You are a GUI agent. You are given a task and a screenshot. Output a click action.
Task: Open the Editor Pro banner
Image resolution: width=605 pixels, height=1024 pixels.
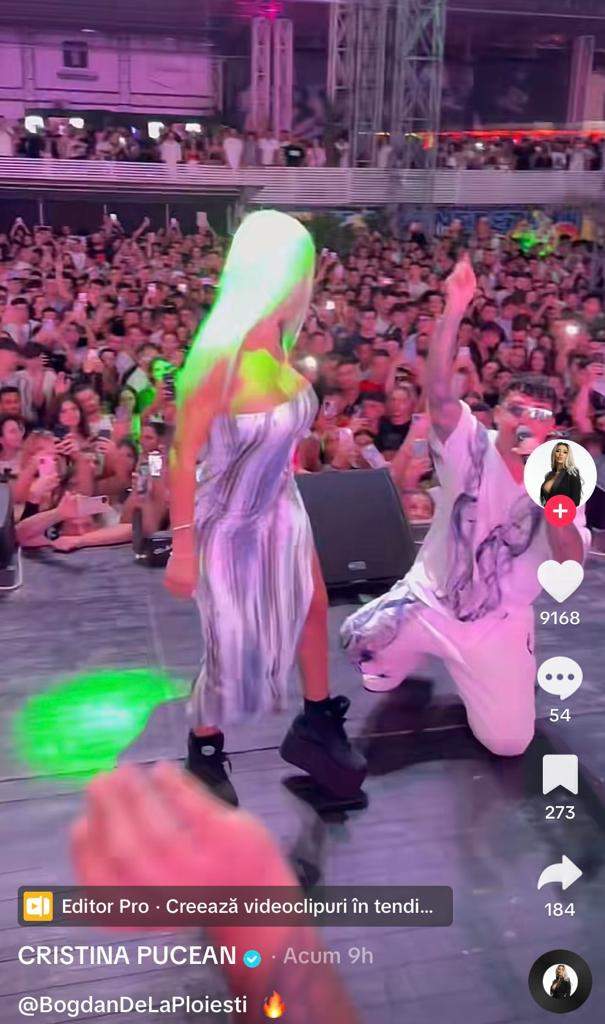236,906
